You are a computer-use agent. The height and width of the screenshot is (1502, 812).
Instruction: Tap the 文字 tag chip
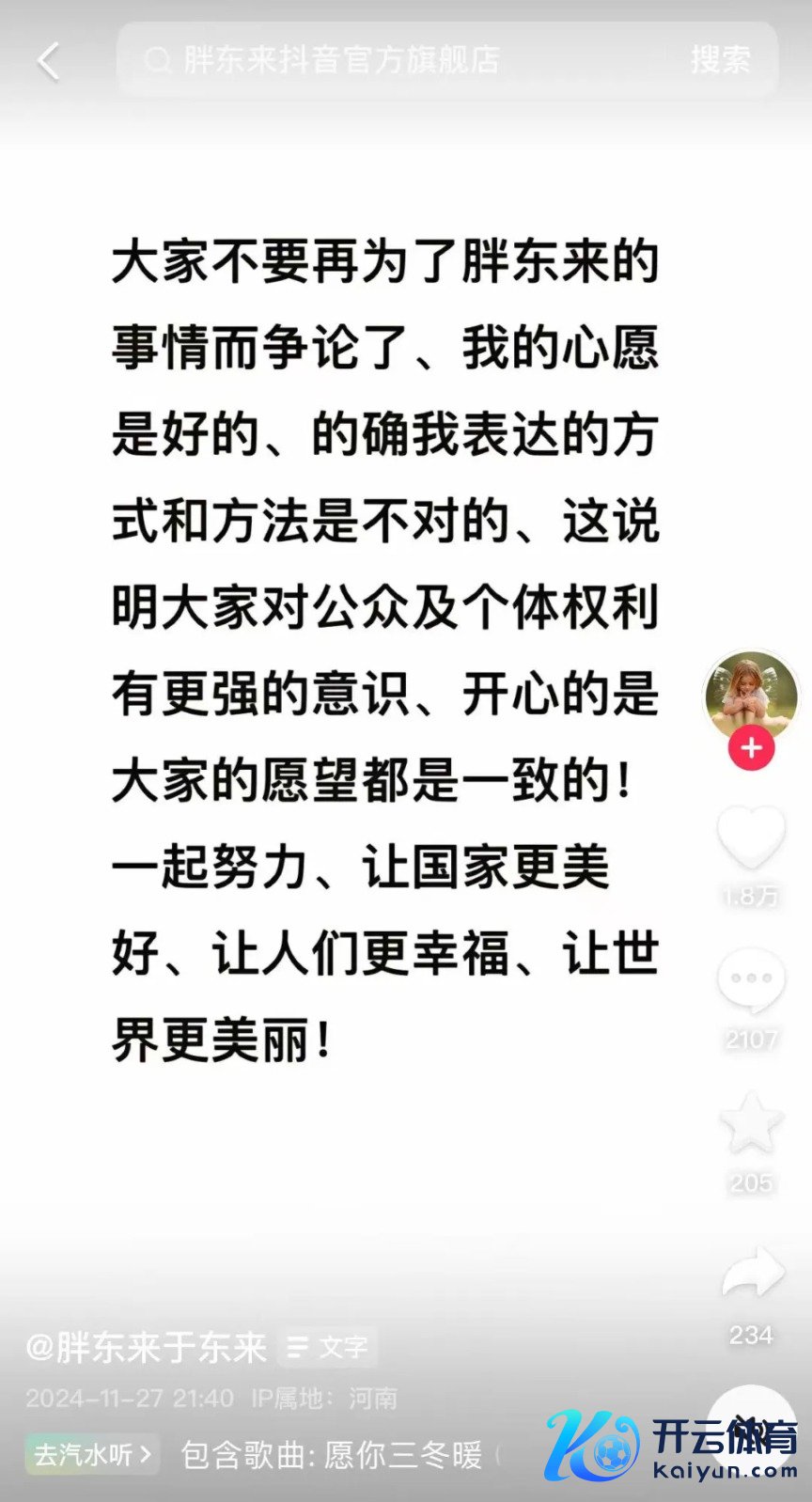[x=327, y=1348]
